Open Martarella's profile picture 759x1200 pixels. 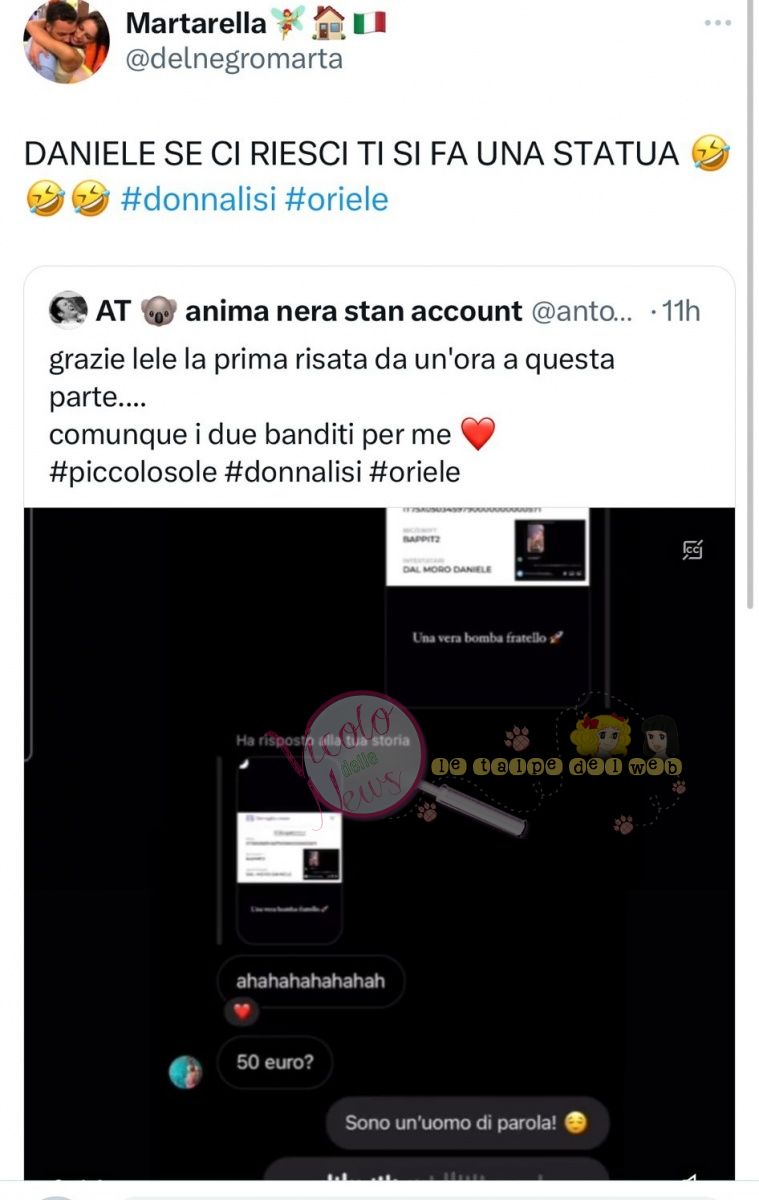pos(66,40)
